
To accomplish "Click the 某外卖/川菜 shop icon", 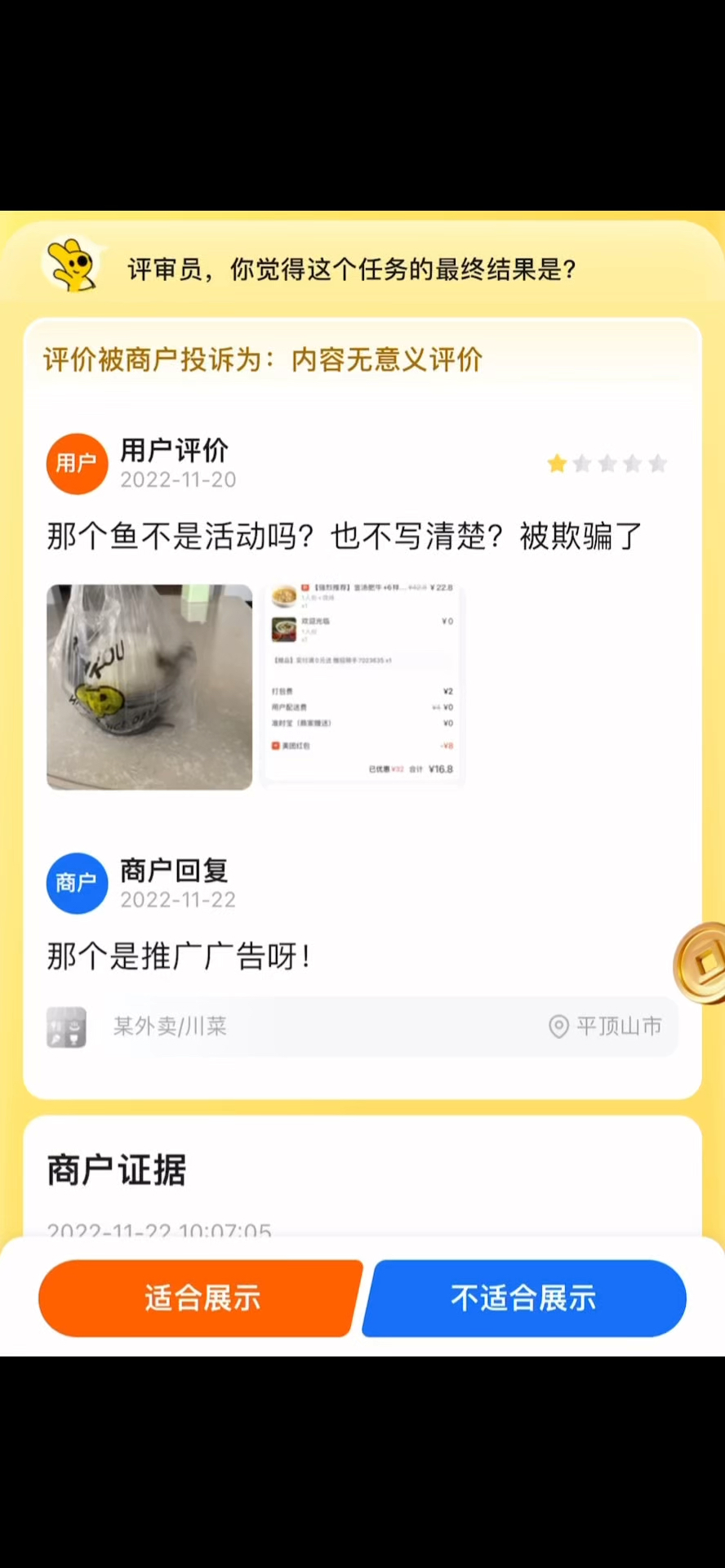I will point(66,1027).
